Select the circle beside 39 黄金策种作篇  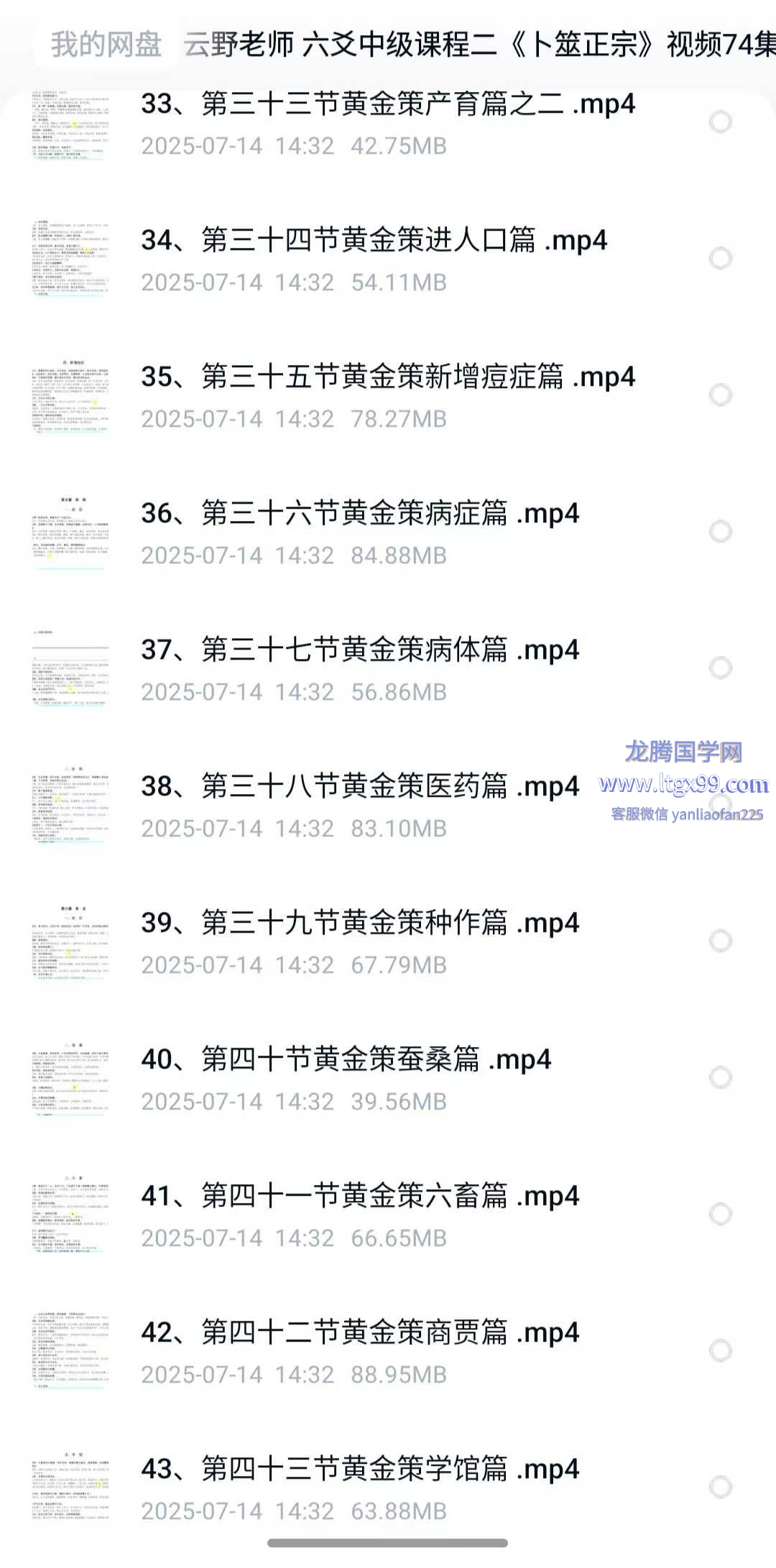tap(721, 941)
